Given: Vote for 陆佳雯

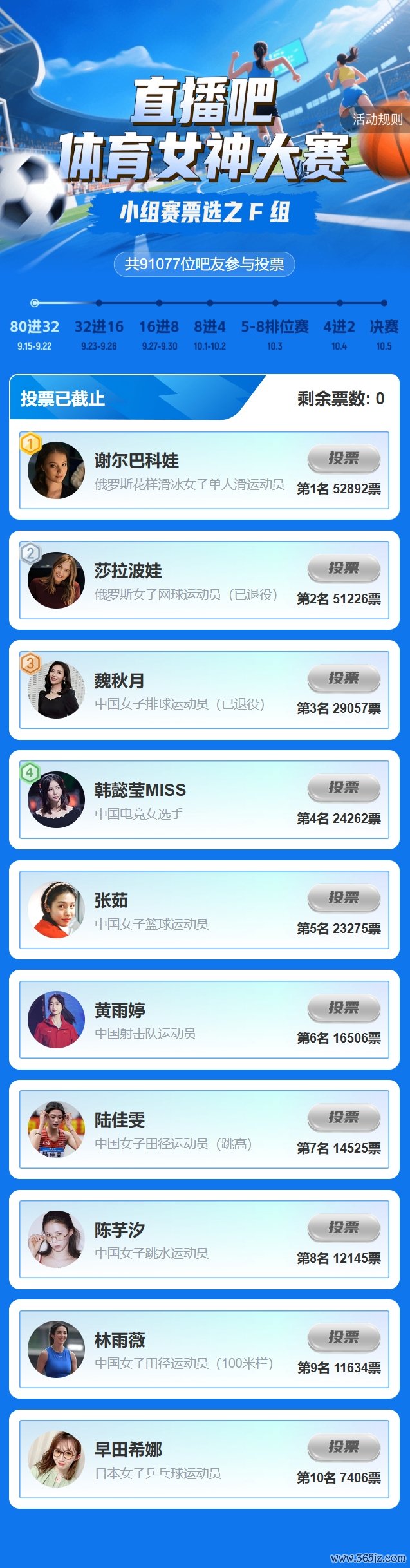Looking at the screenshot, I should click(x=344, y=1117).
